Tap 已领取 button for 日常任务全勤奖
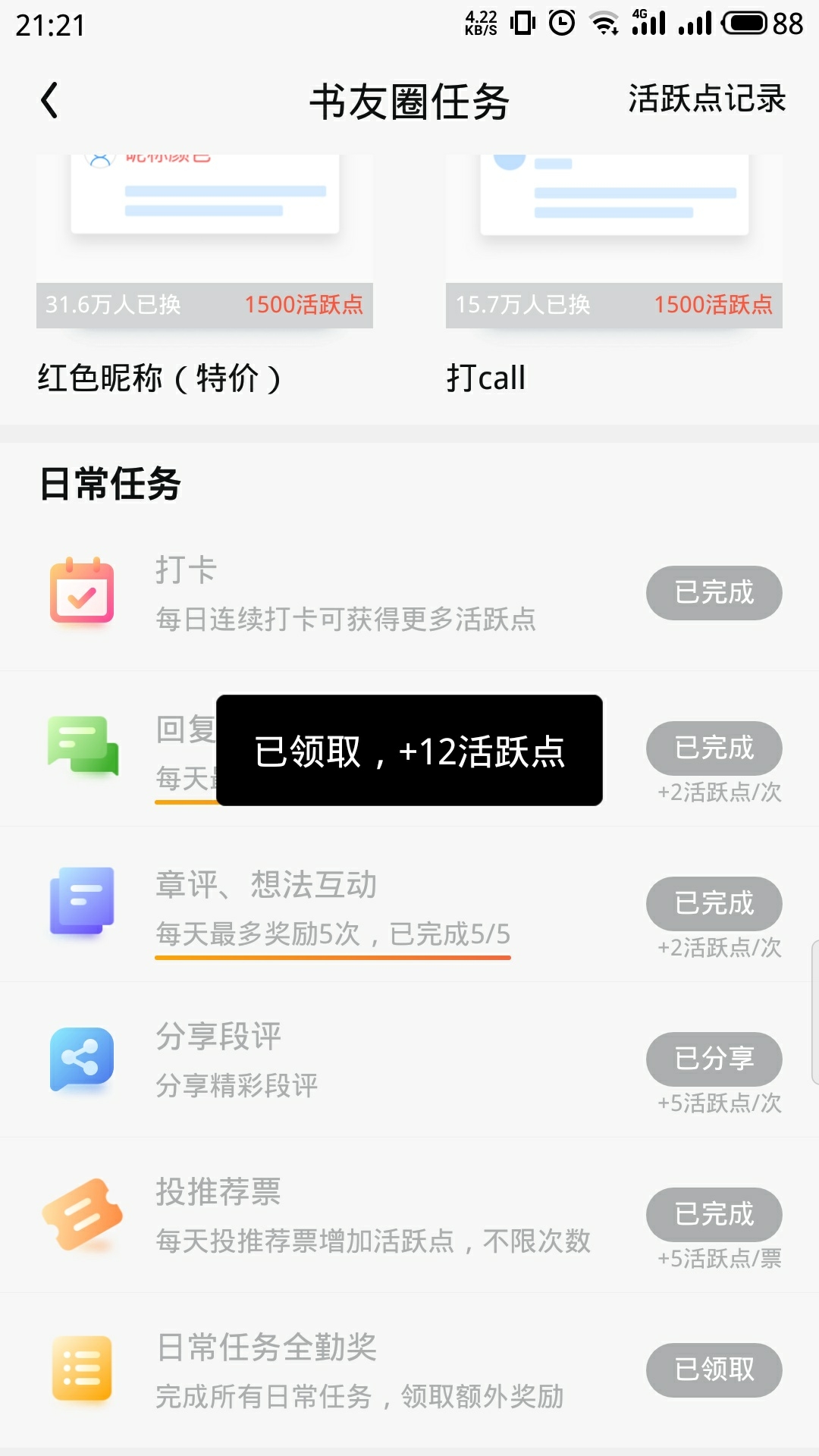Image resolution: width=819 pixels, height=1456 pixels. point(714,1370)
